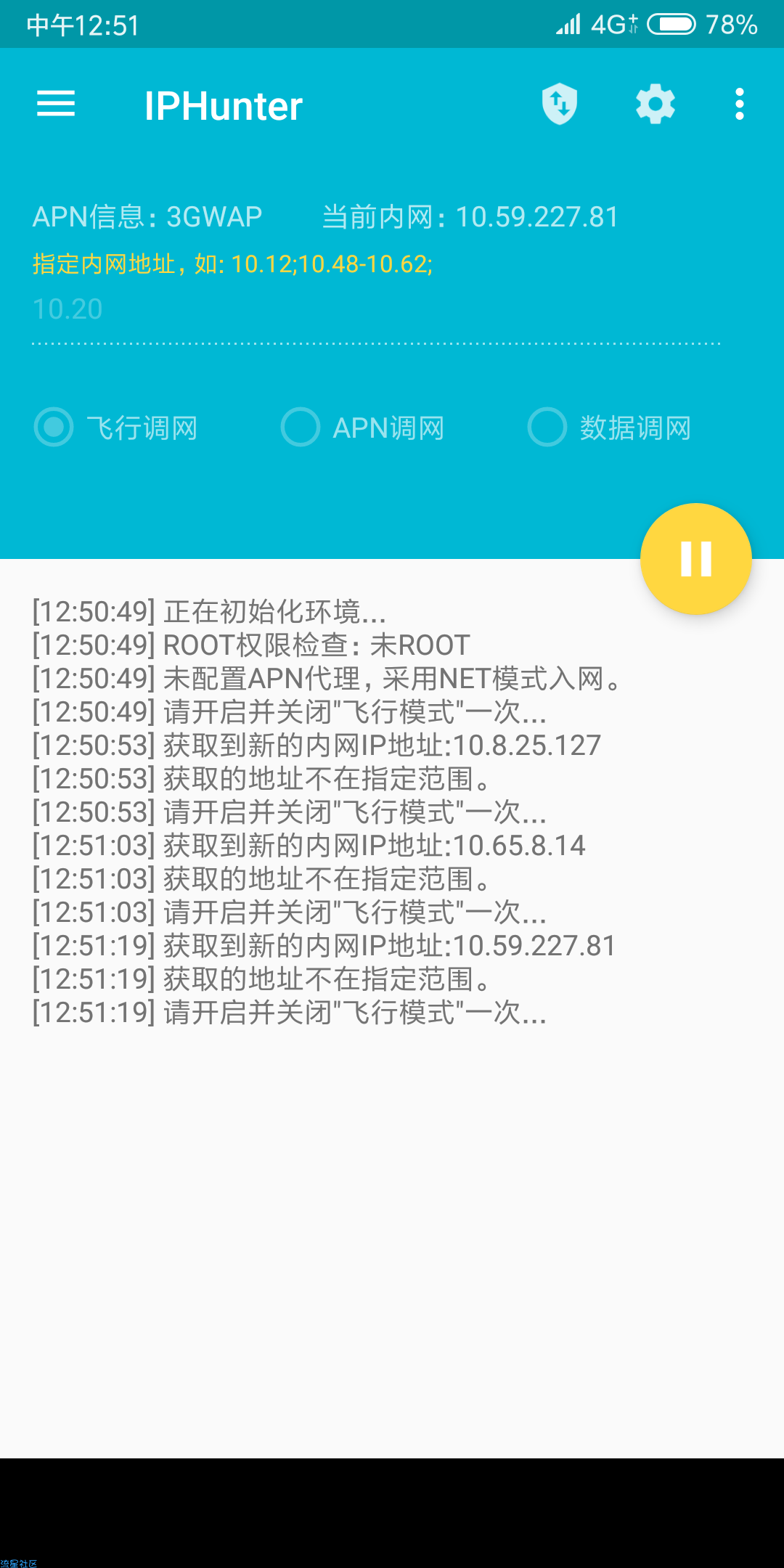Choose the APN调网 radio option
The image size is (784, 1568).
[362, 427]
